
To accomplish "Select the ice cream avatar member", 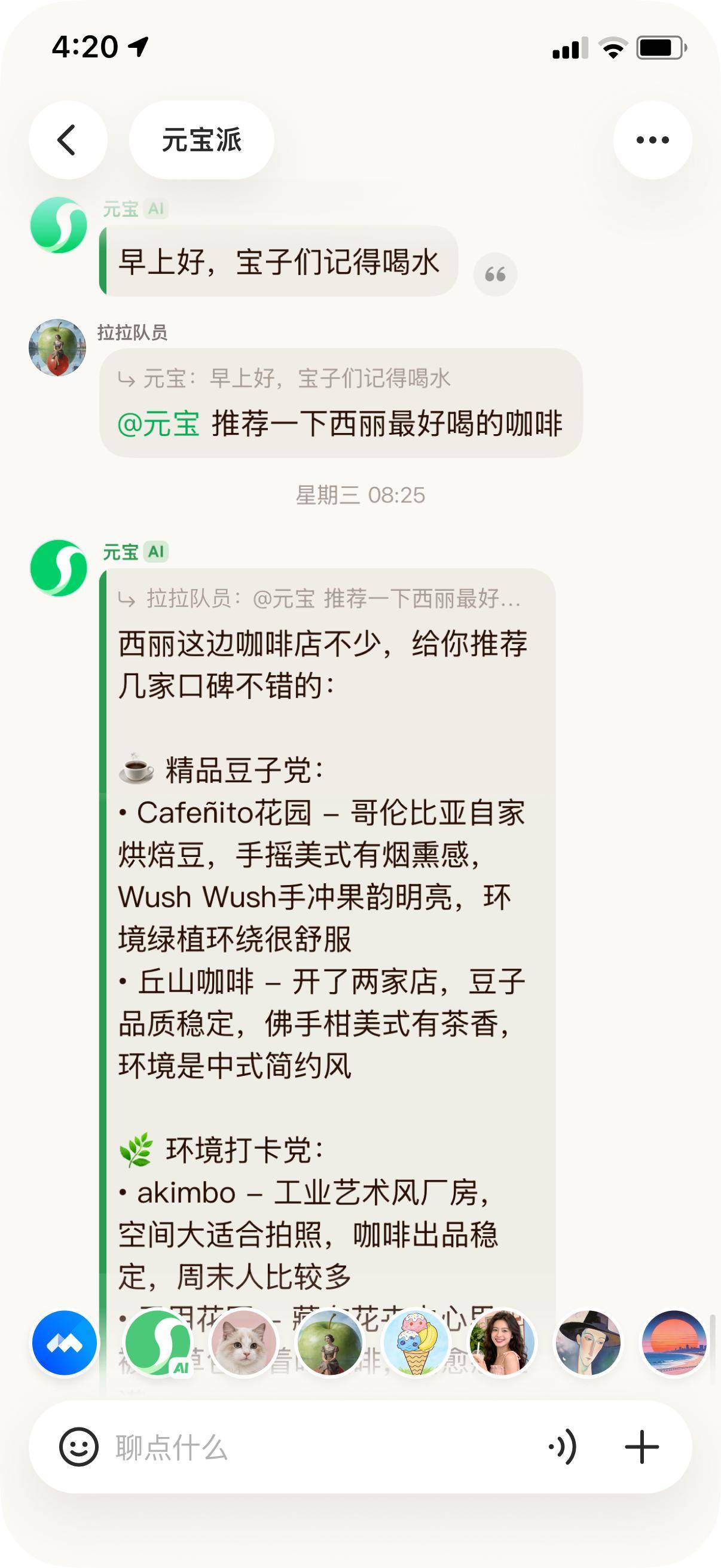I will coord(416,1343).
